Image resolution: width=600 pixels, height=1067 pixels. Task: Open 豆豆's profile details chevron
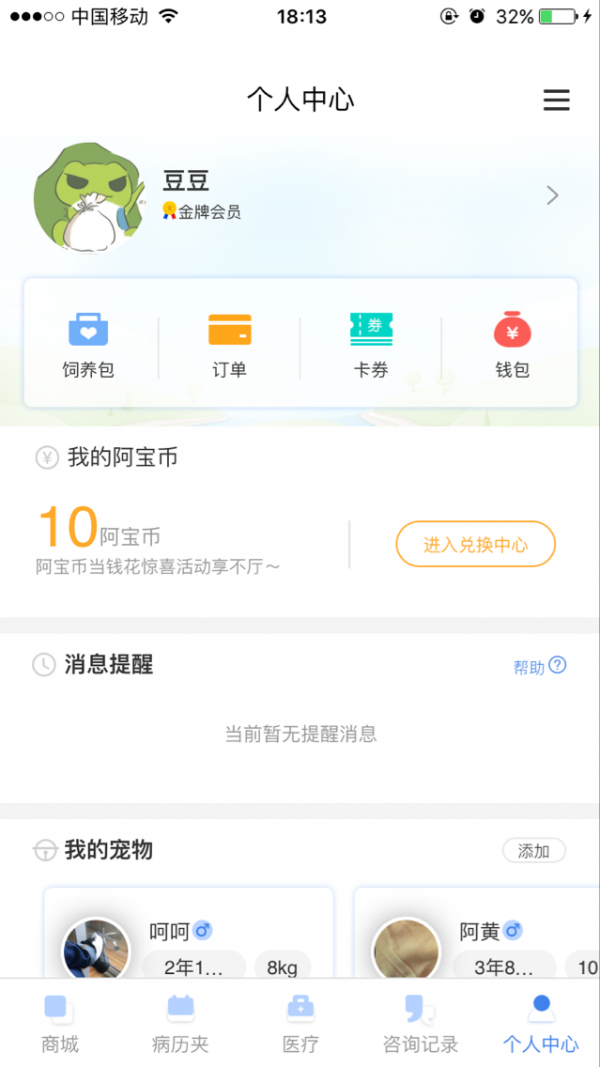pyautogui.click(x=552, y=196)
